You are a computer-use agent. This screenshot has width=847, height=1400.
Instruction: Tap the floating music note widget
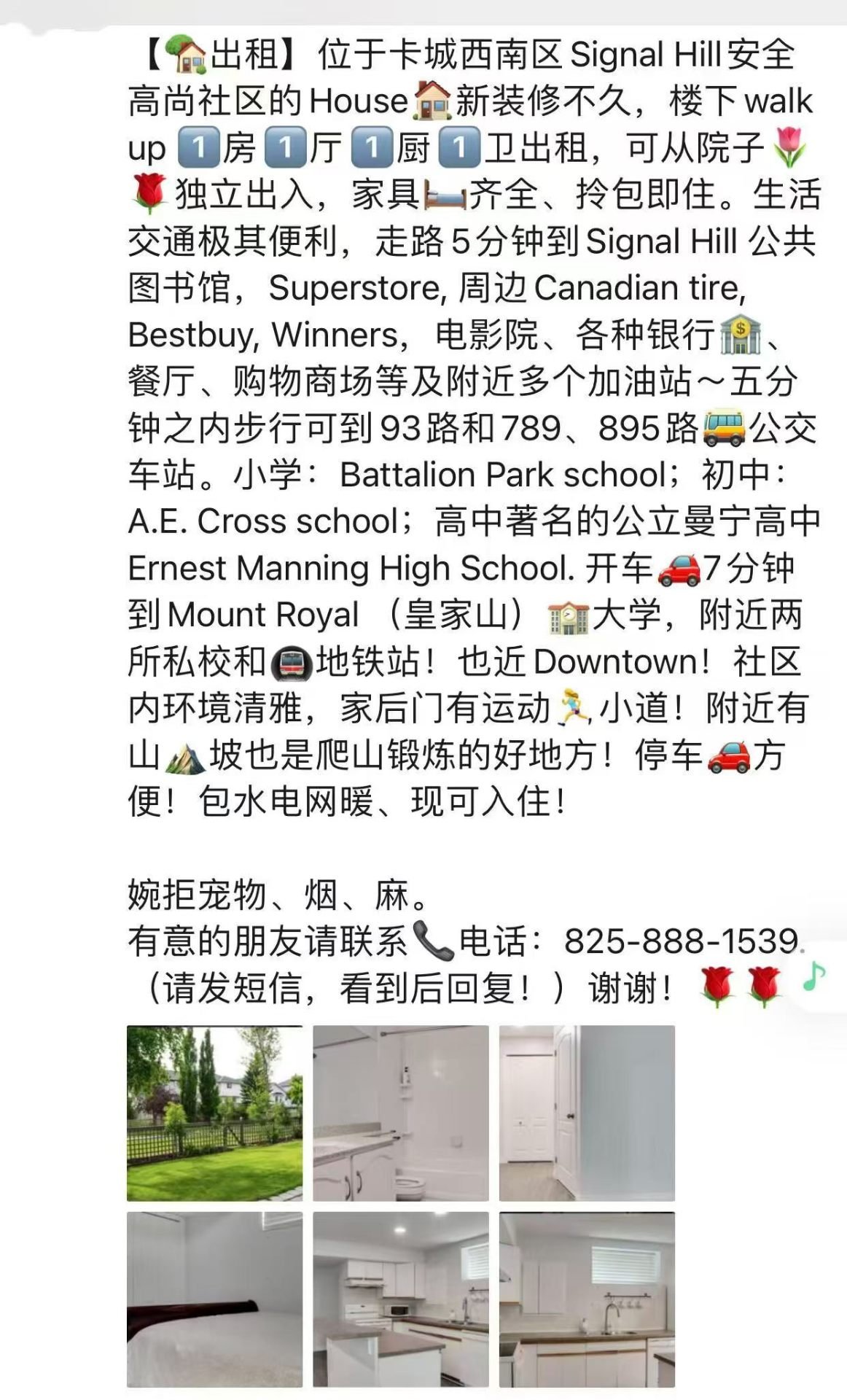click(x=814, y=976)
